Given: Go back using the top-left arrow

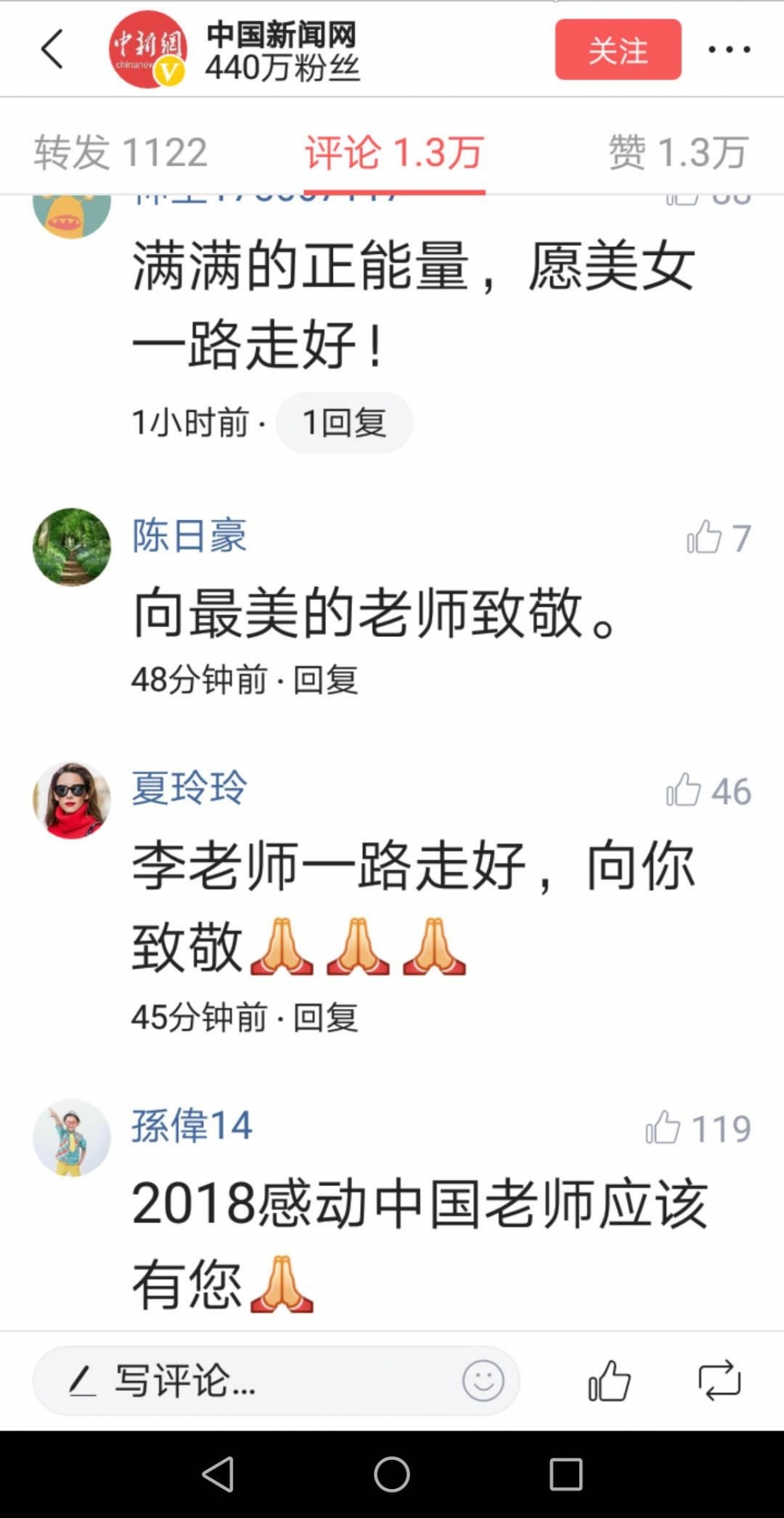Looking at the screenshot, I should coord(52,49).
